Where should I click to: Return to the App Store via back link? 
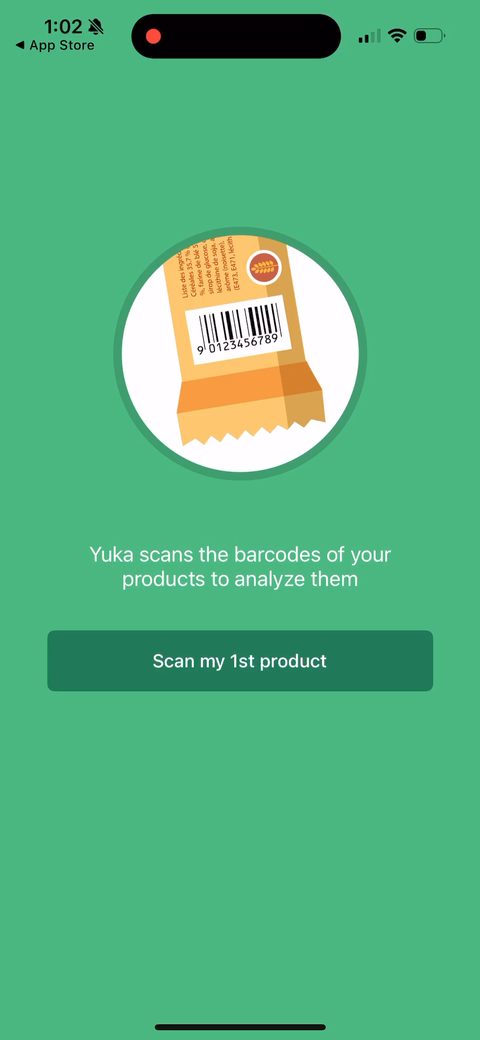tap(55, 46)
